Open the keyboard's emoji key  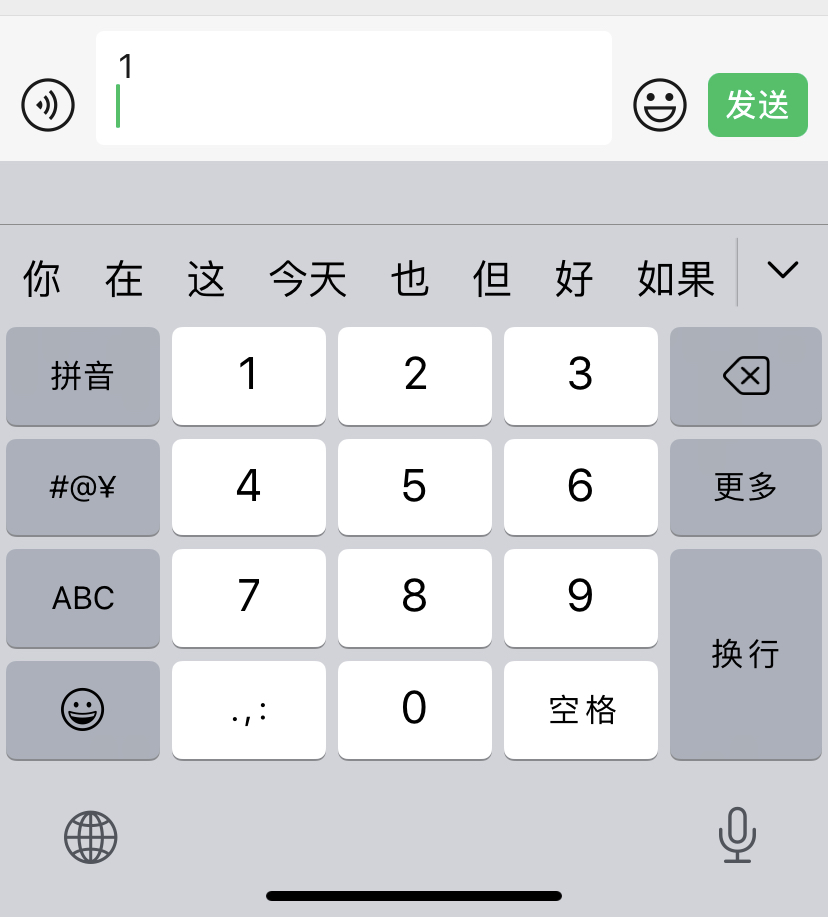point(83,709)
